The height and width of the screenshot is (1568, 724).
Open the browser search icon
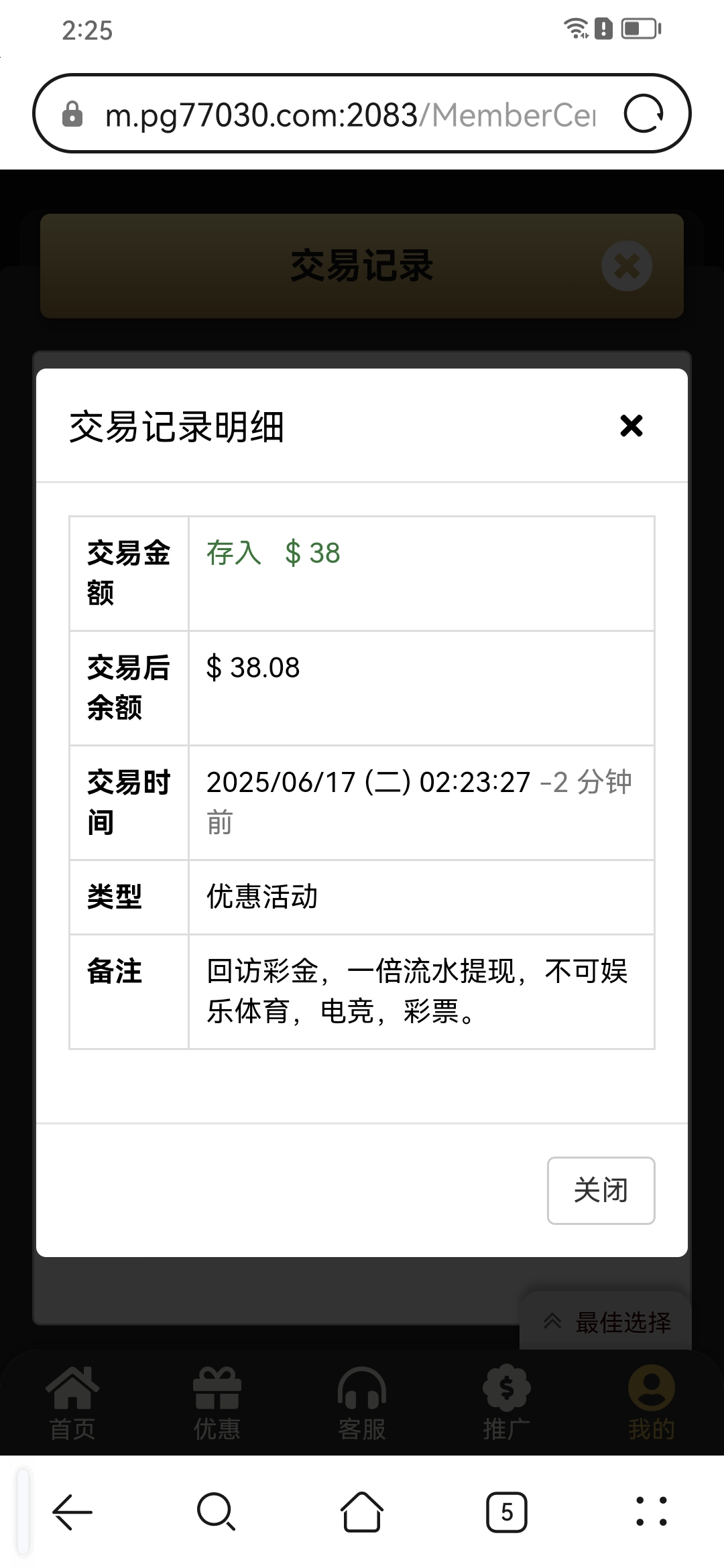(216, 1511)
